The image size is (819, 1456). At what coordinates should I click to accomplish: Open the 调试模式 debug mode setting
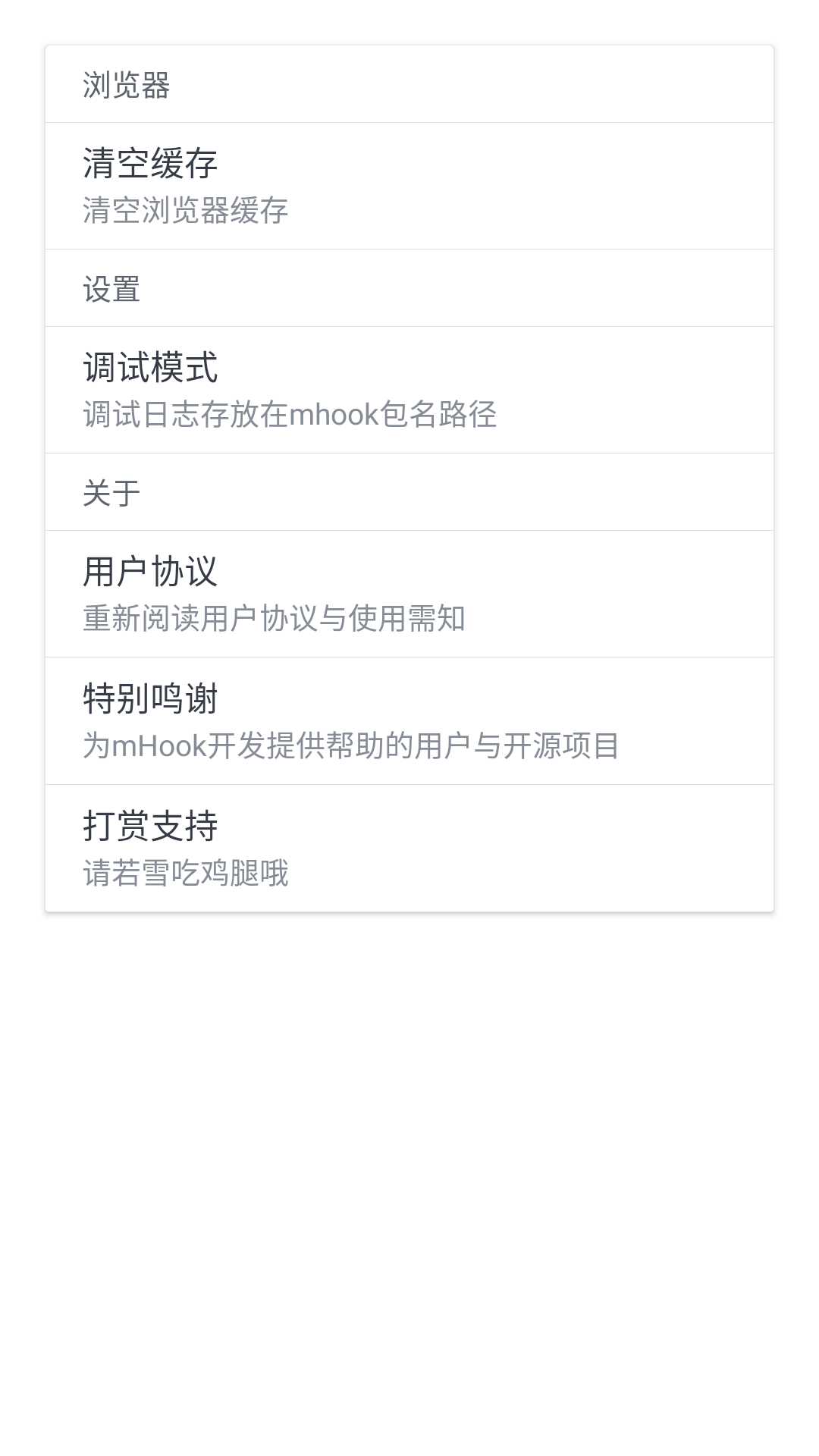coord(149,369)
